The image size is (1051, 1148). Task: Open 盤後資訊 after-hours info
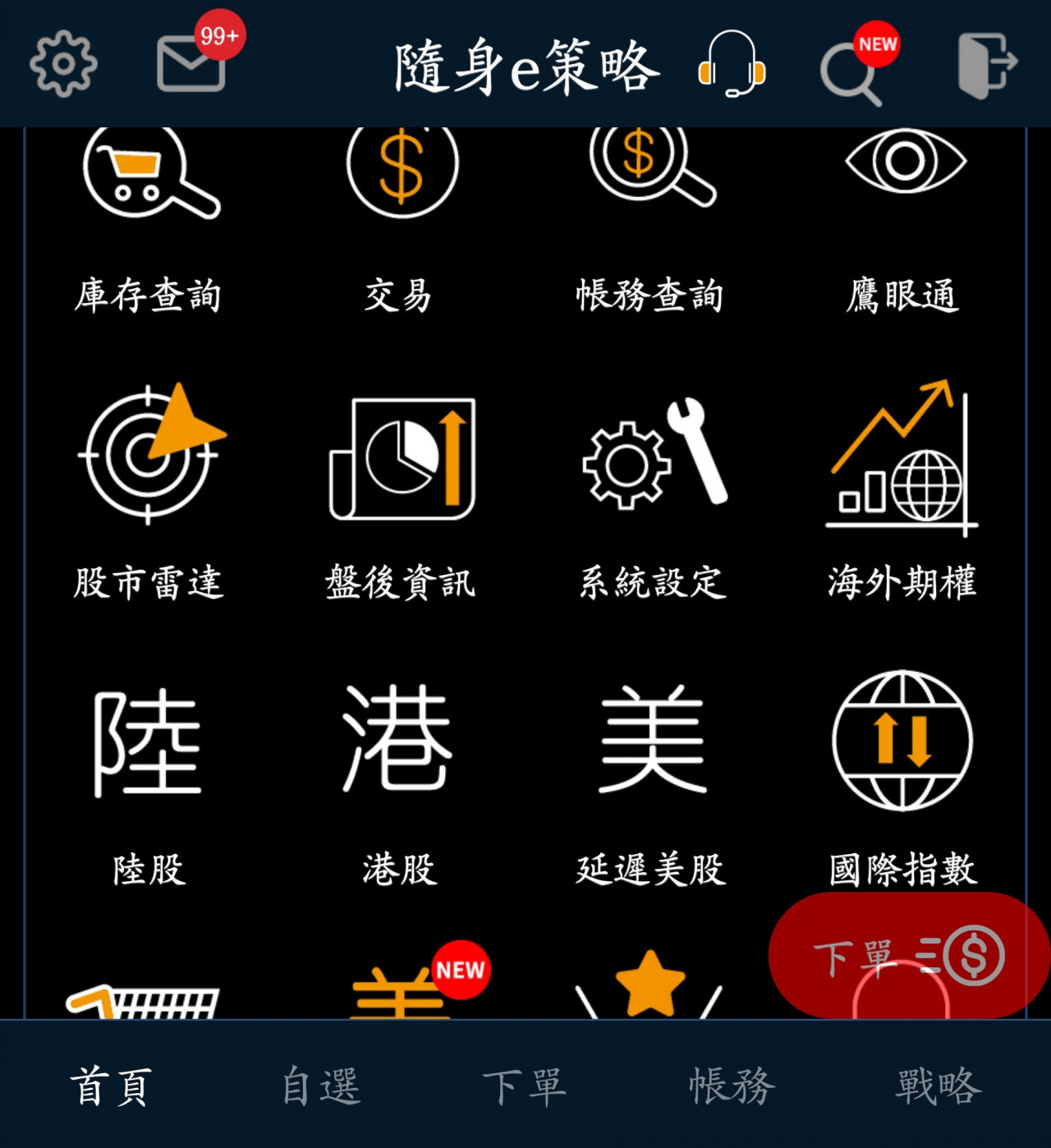click(400, 493)
